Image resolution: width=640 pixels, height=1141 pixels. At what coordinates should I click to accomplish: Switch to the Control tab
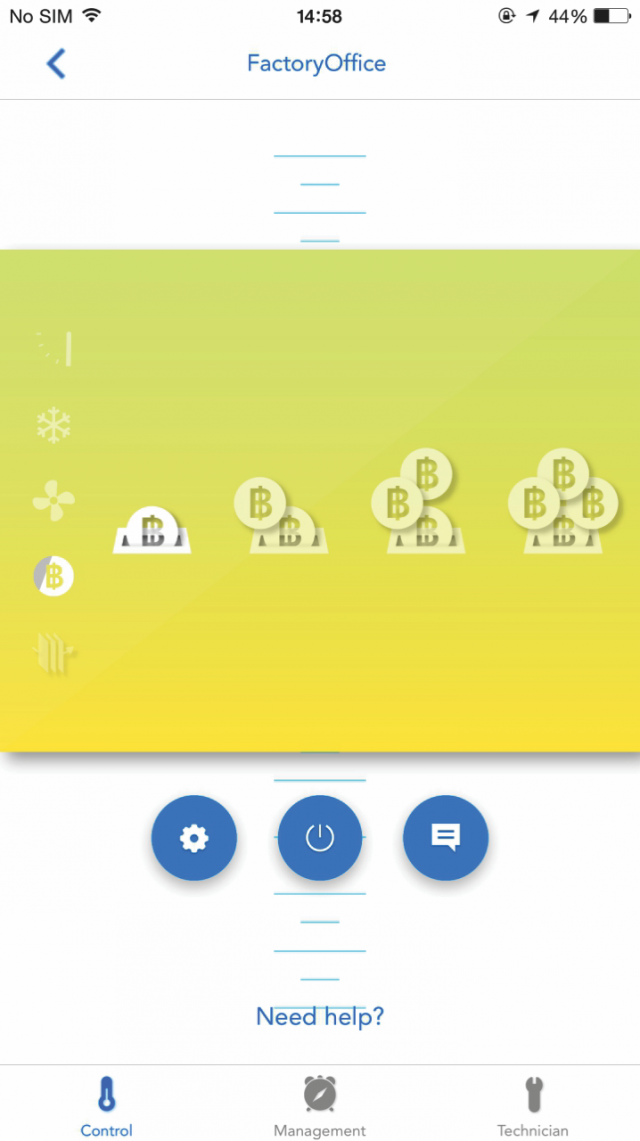pyautogui.click(x=107, y=1106)
